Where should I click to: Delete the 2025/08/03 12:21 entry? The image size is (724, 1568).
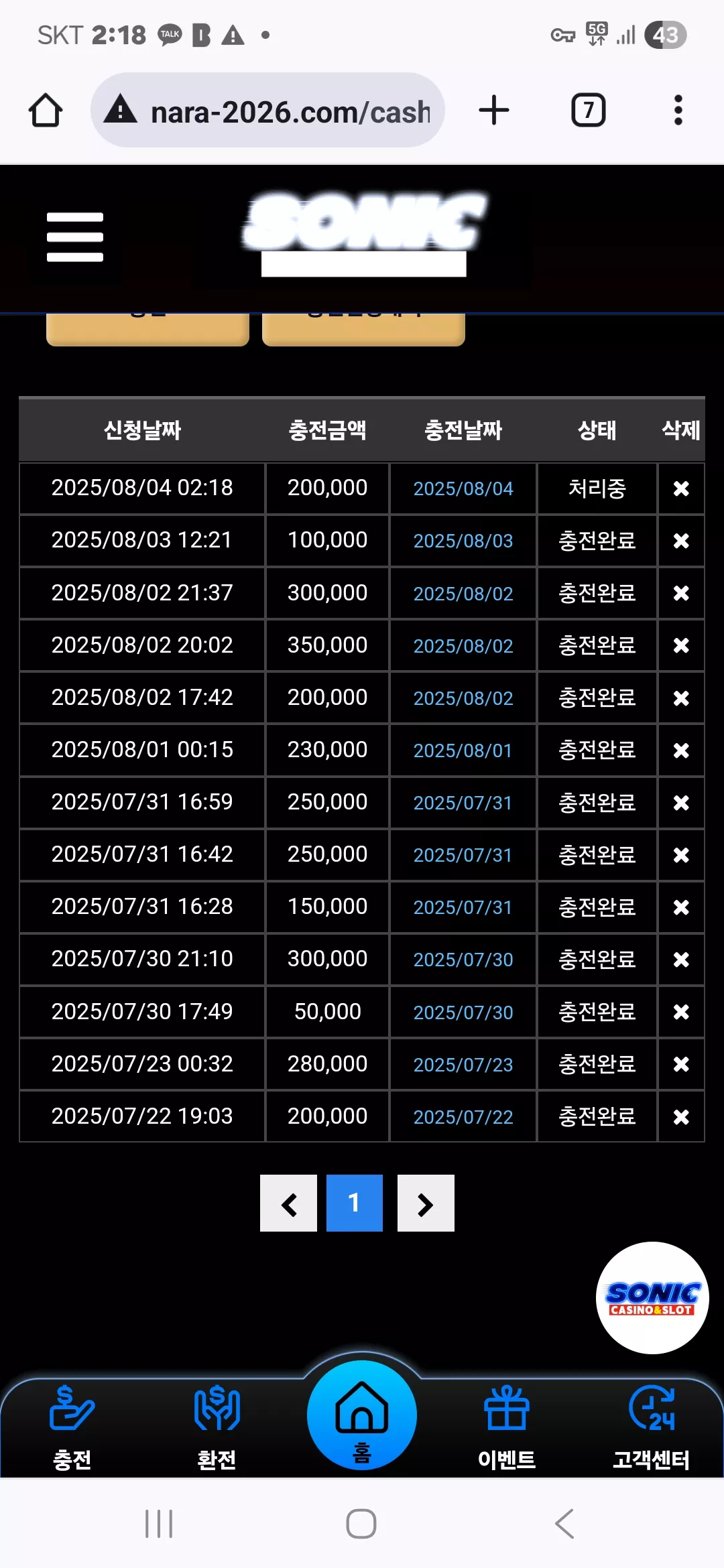pos(681,541)
